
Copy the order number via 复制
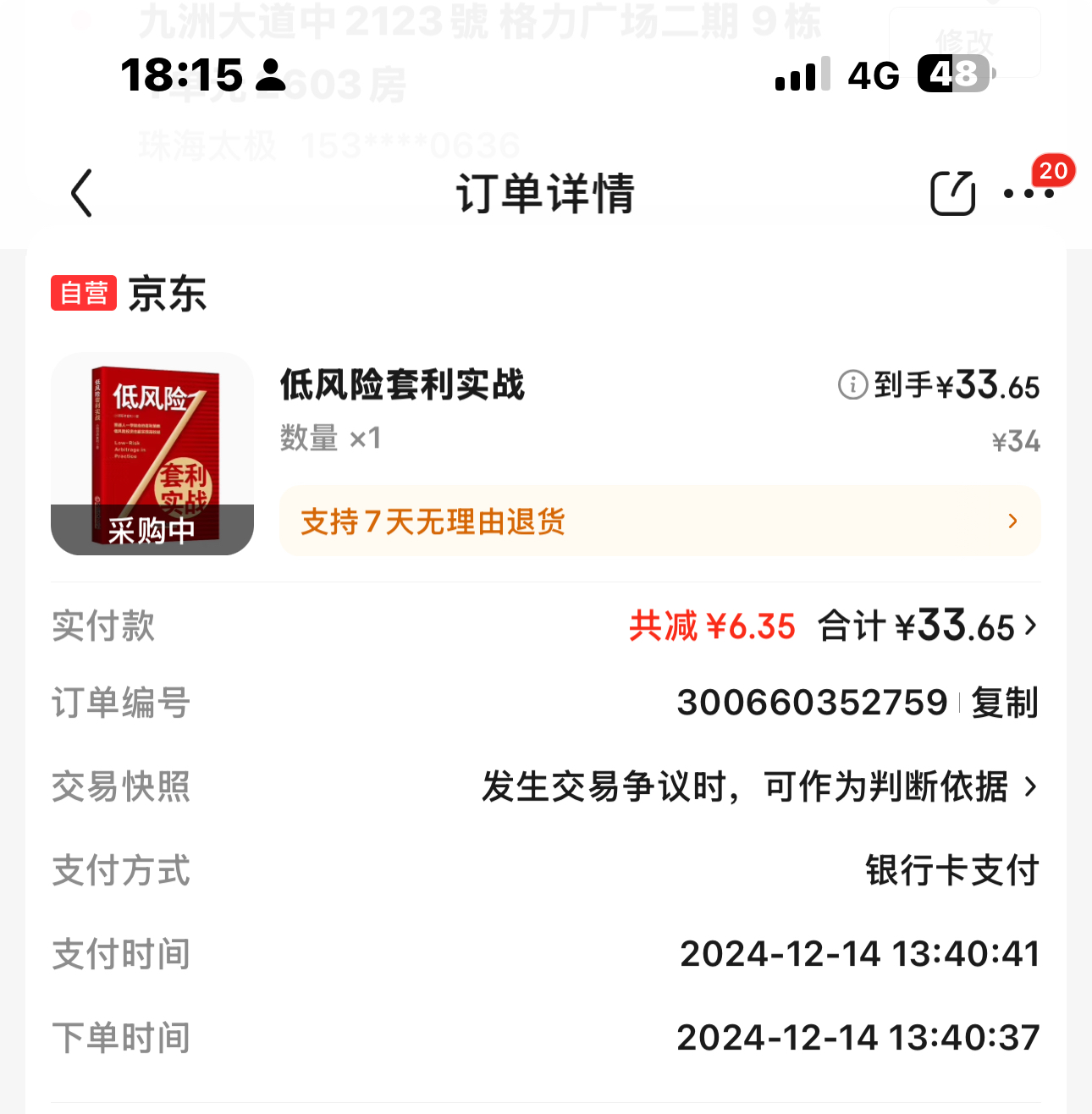(1005, 703)
